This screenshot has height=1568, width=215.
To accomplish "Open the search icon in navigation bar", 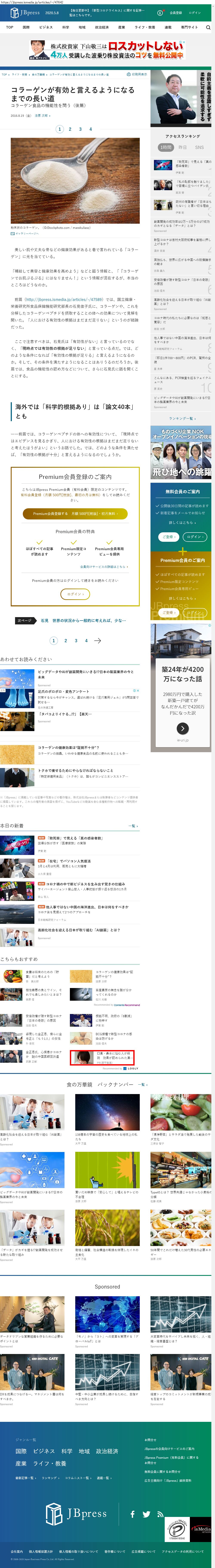I will coord(208,27).
